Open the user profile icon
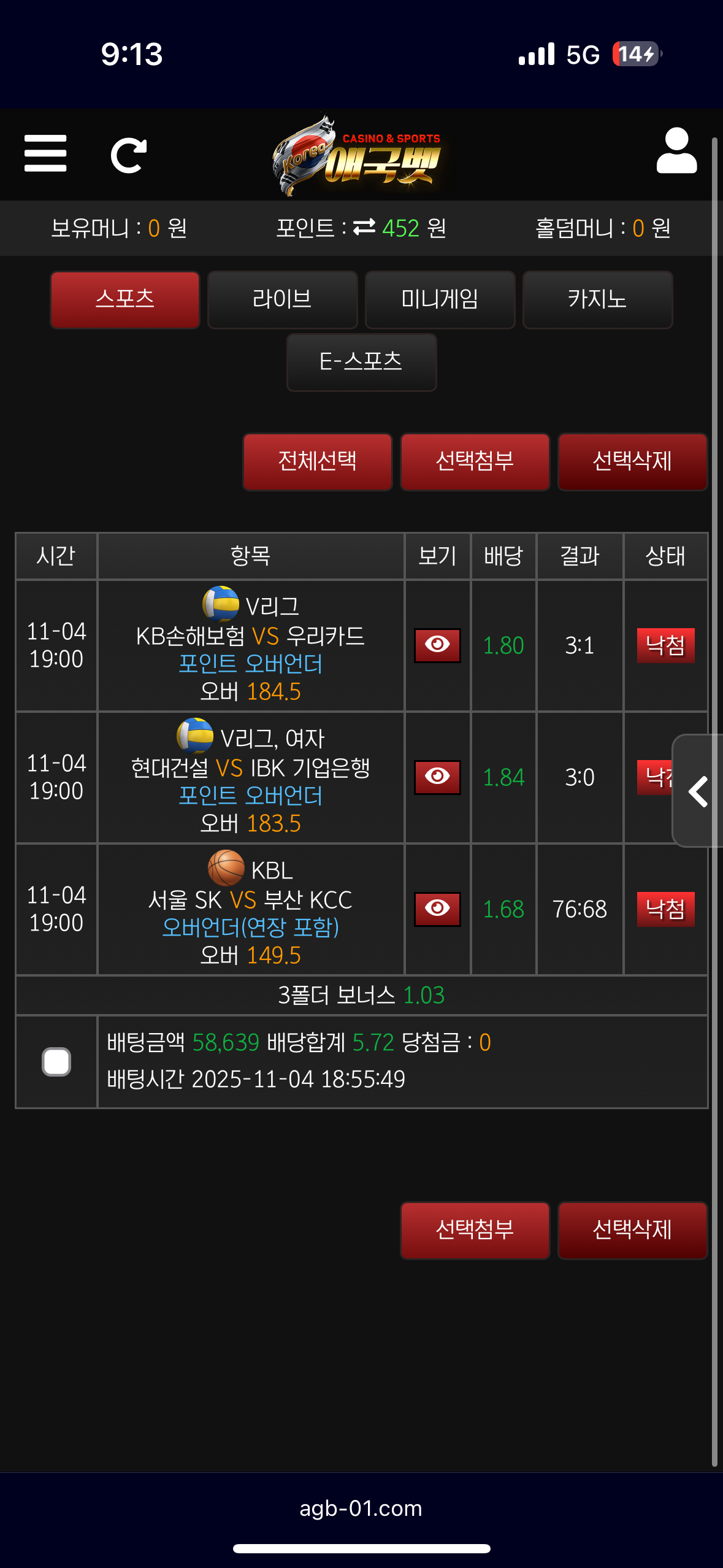This screenshot has height=1568, width=723. 676,151
